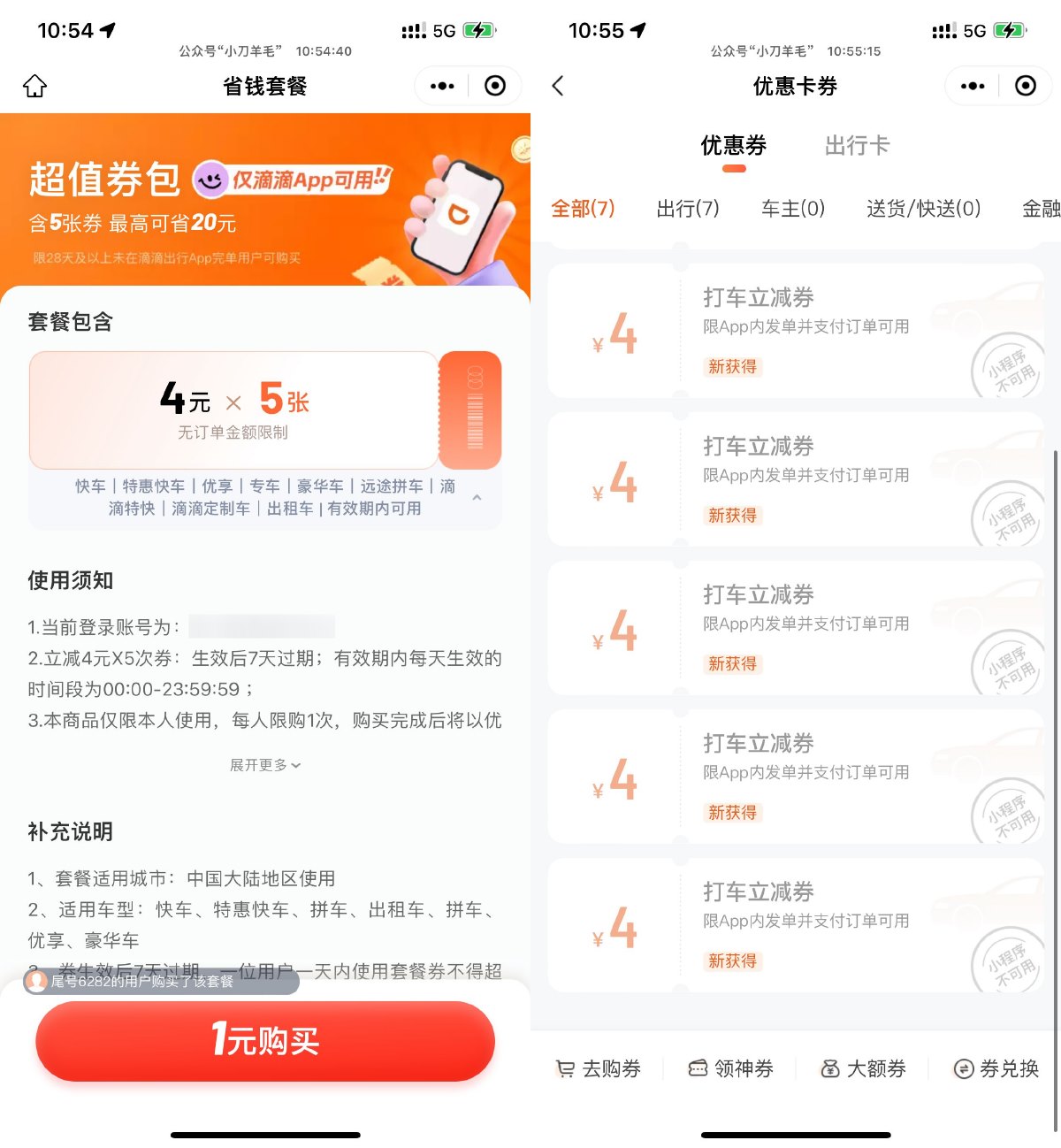Image resolution: width=1061 pixels, height=1148 pixels.
Task: Open 去购券 at the bottom
Action: click(x=599, y=1069)
